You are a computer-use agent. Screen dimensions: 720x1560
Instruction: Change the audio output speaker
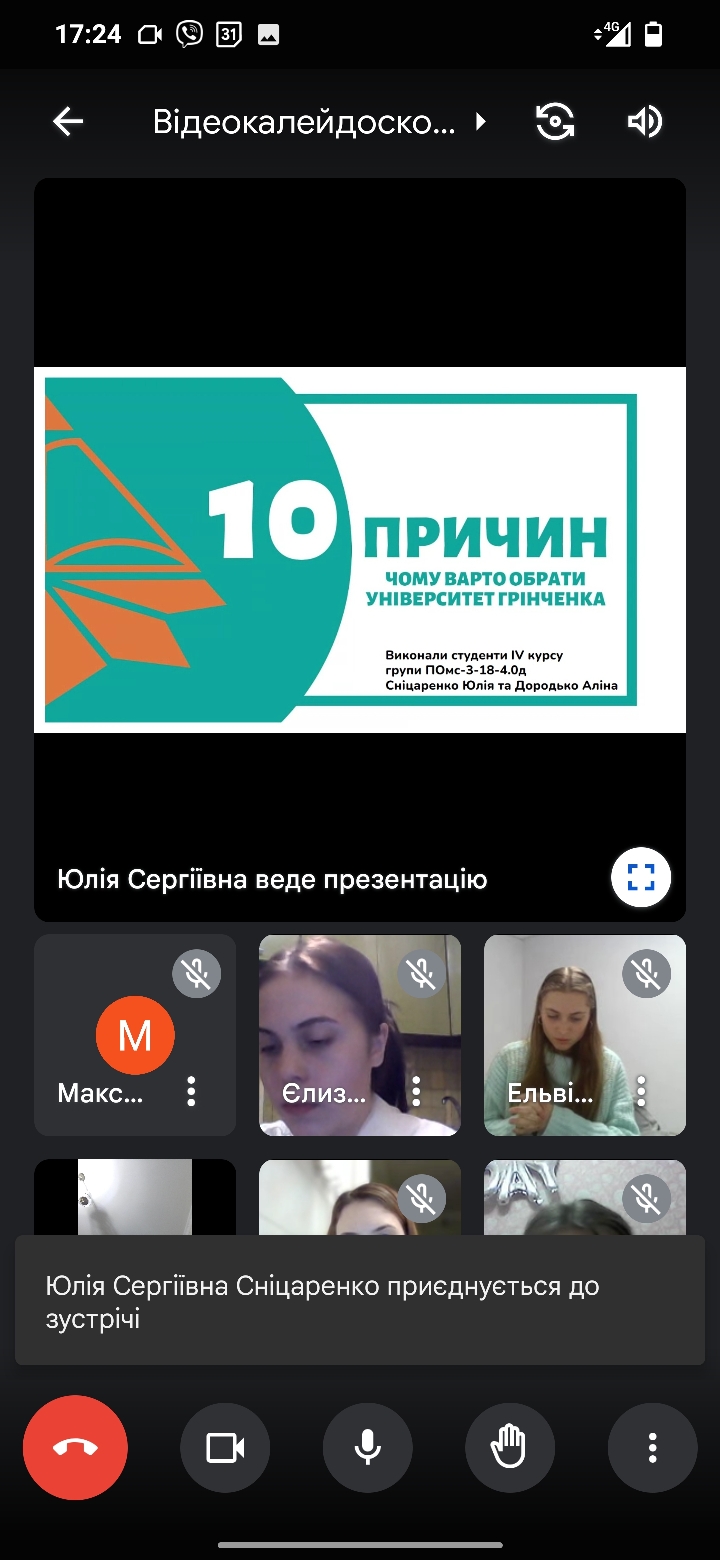(x=644, y=122)
